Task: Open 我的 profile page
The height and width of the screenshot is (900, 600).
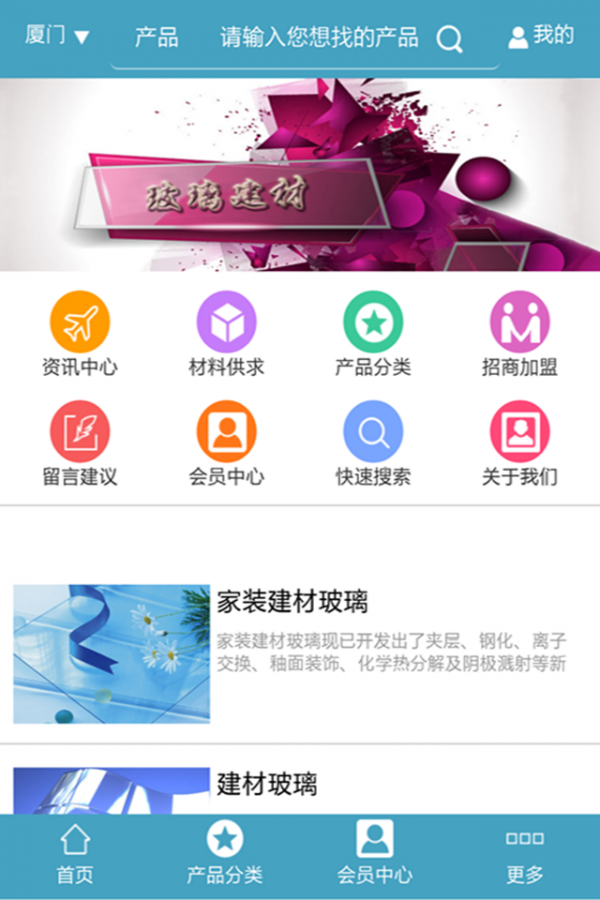Action: click(541, 37)
